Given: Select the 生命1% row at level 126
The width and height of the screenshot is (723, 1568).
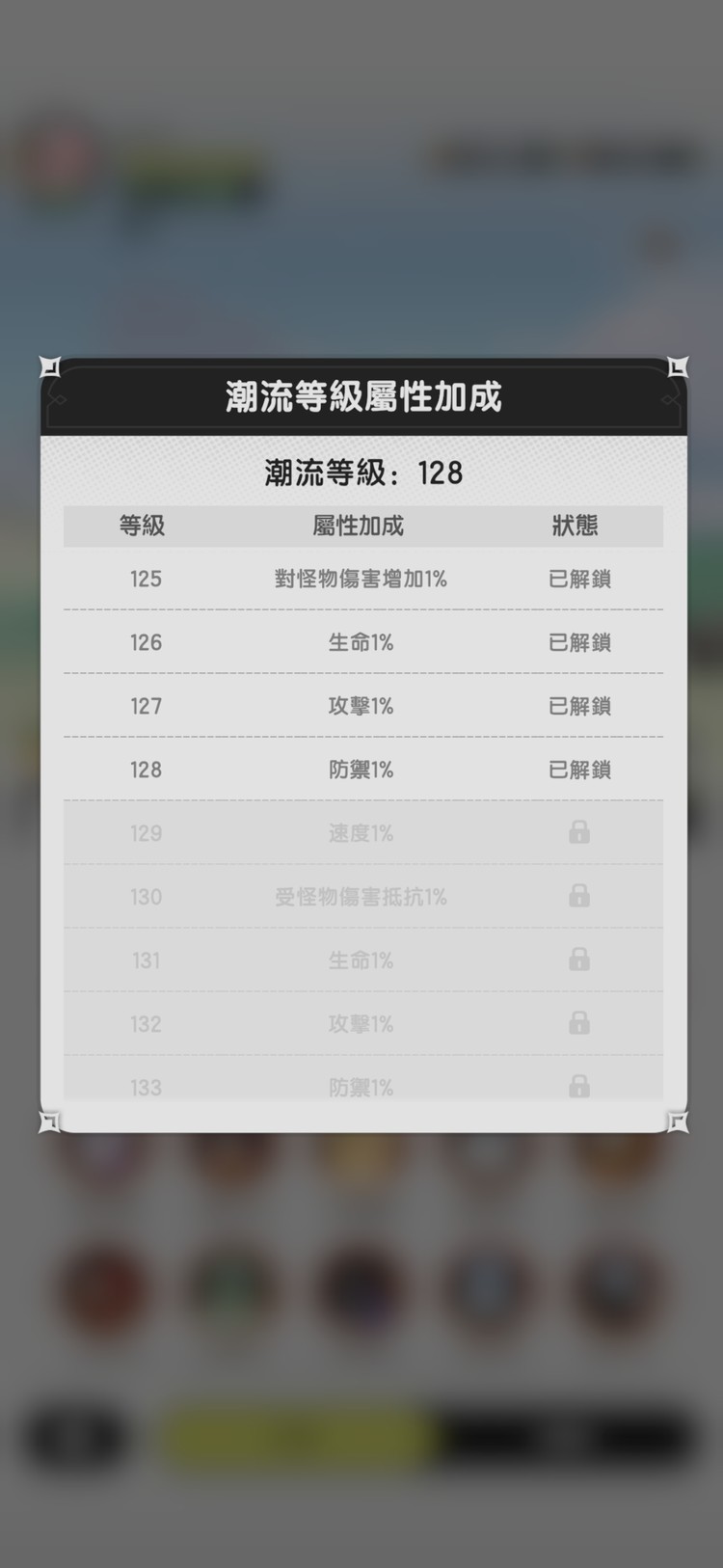Looking at the screenshot, I should click(361, 642).
